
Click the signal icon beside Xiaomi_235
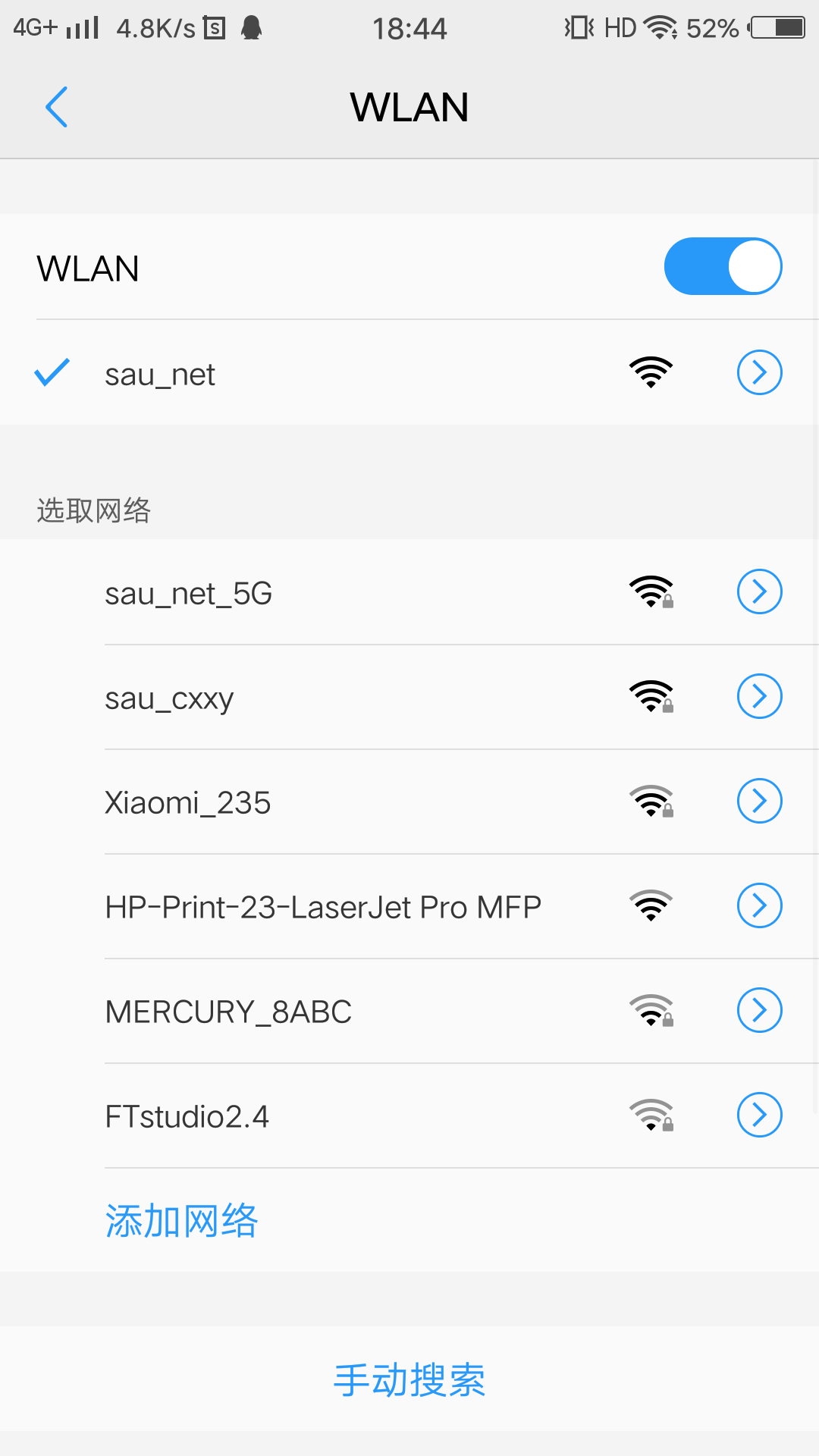pyautogui.click(x=651, y=802)
